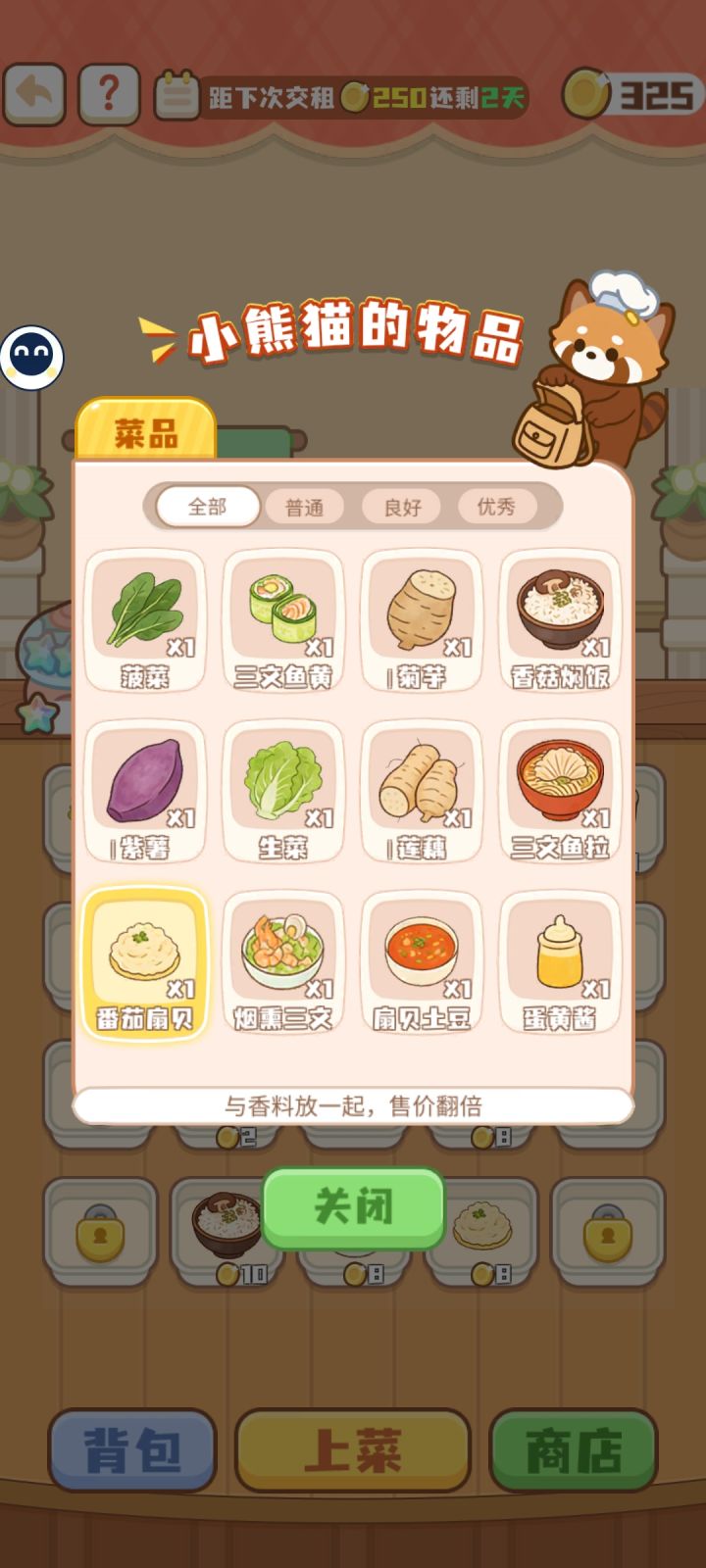Select the 全部 filter option
The height and width of the screenshot is (1568, 706).
pyautogui.click(x=209, y=508)
